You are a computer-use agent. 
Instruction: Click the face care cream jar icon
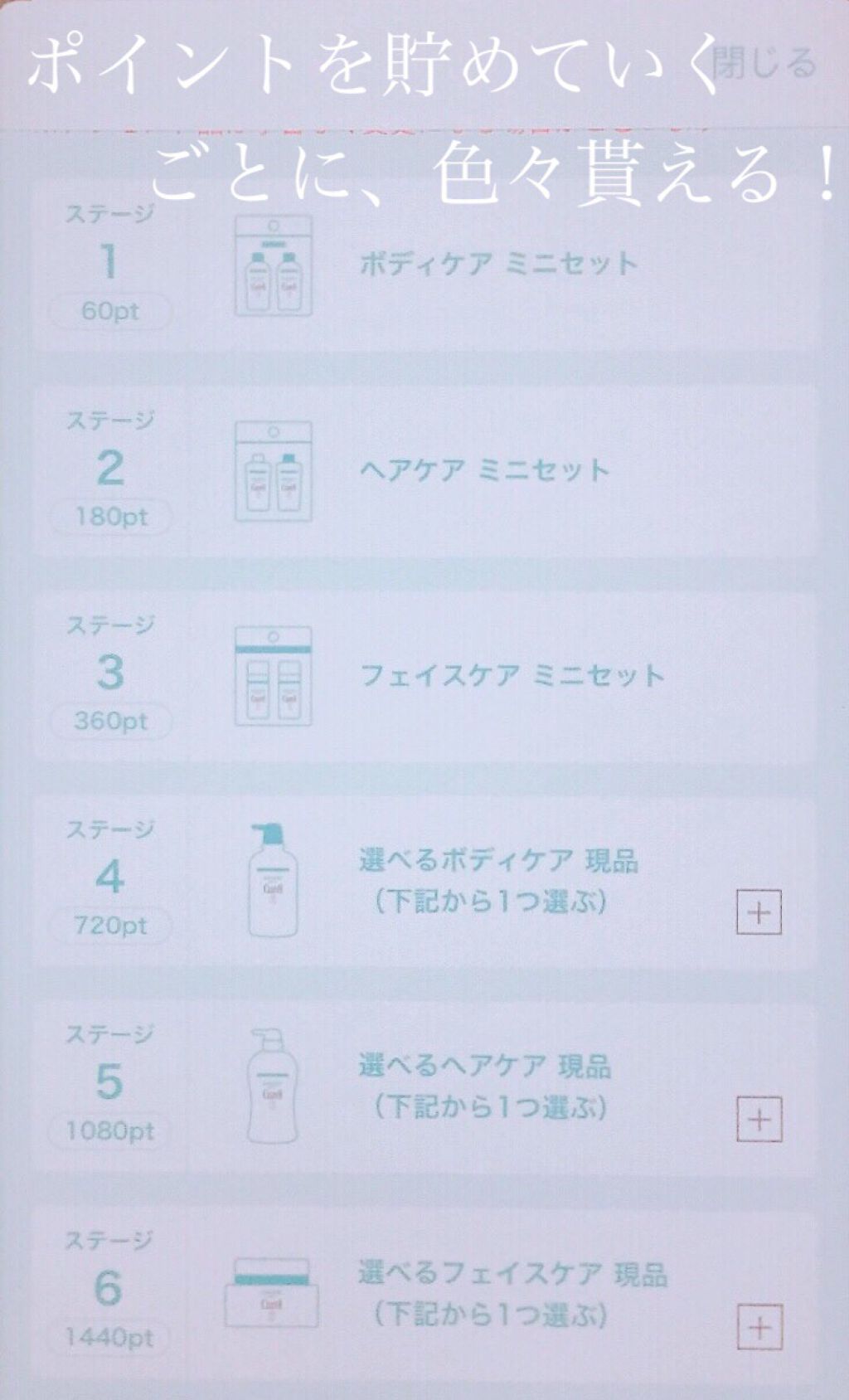click(272, 1294)
